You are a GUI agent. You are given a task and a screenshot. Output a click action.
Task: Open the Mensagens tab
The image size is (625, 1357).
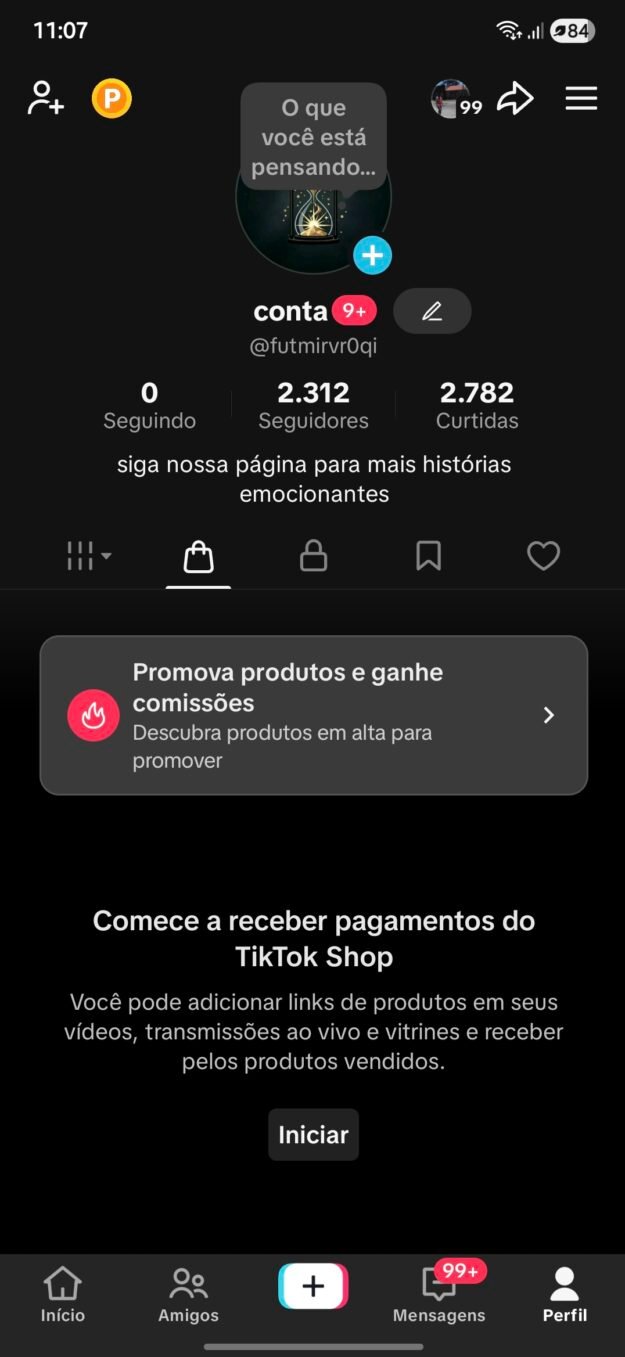[439, 1294]
